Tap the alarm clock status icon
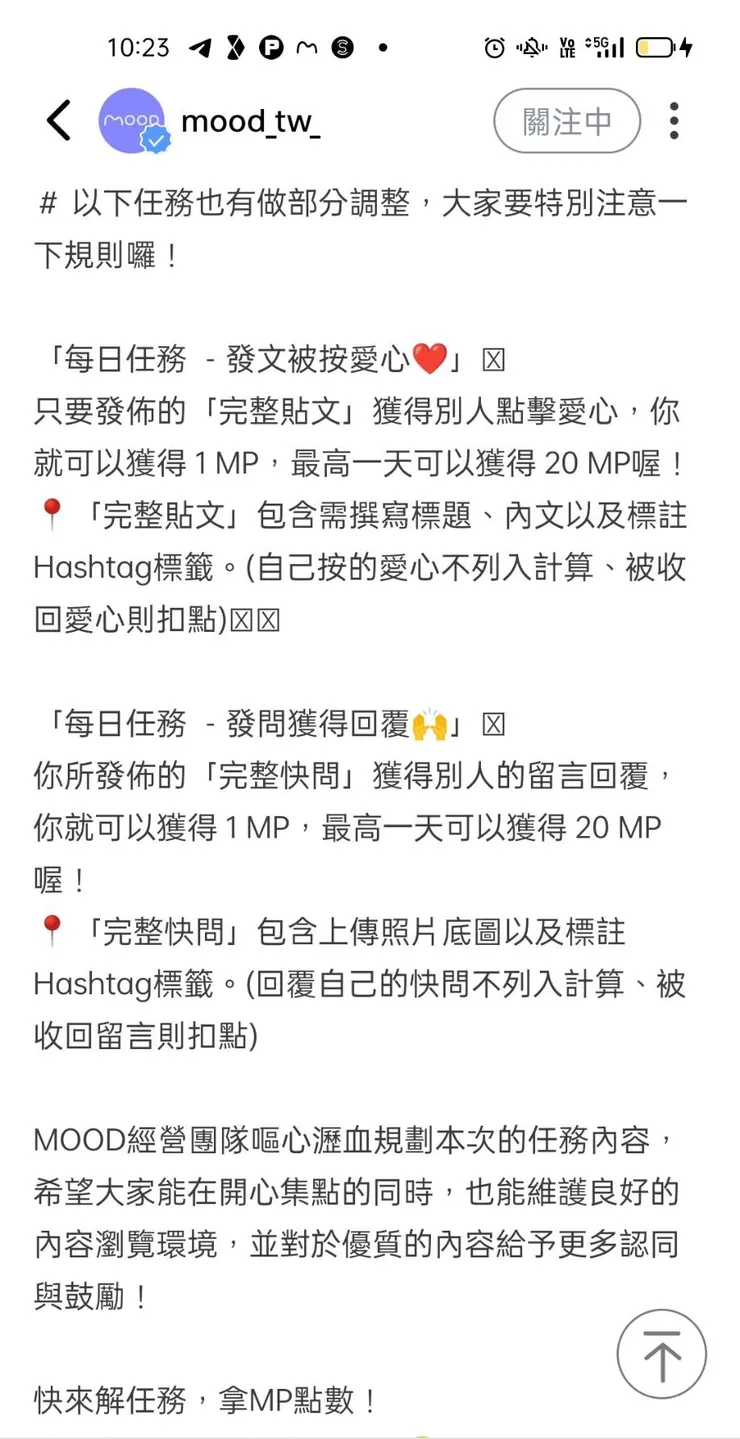 [494, 45]
